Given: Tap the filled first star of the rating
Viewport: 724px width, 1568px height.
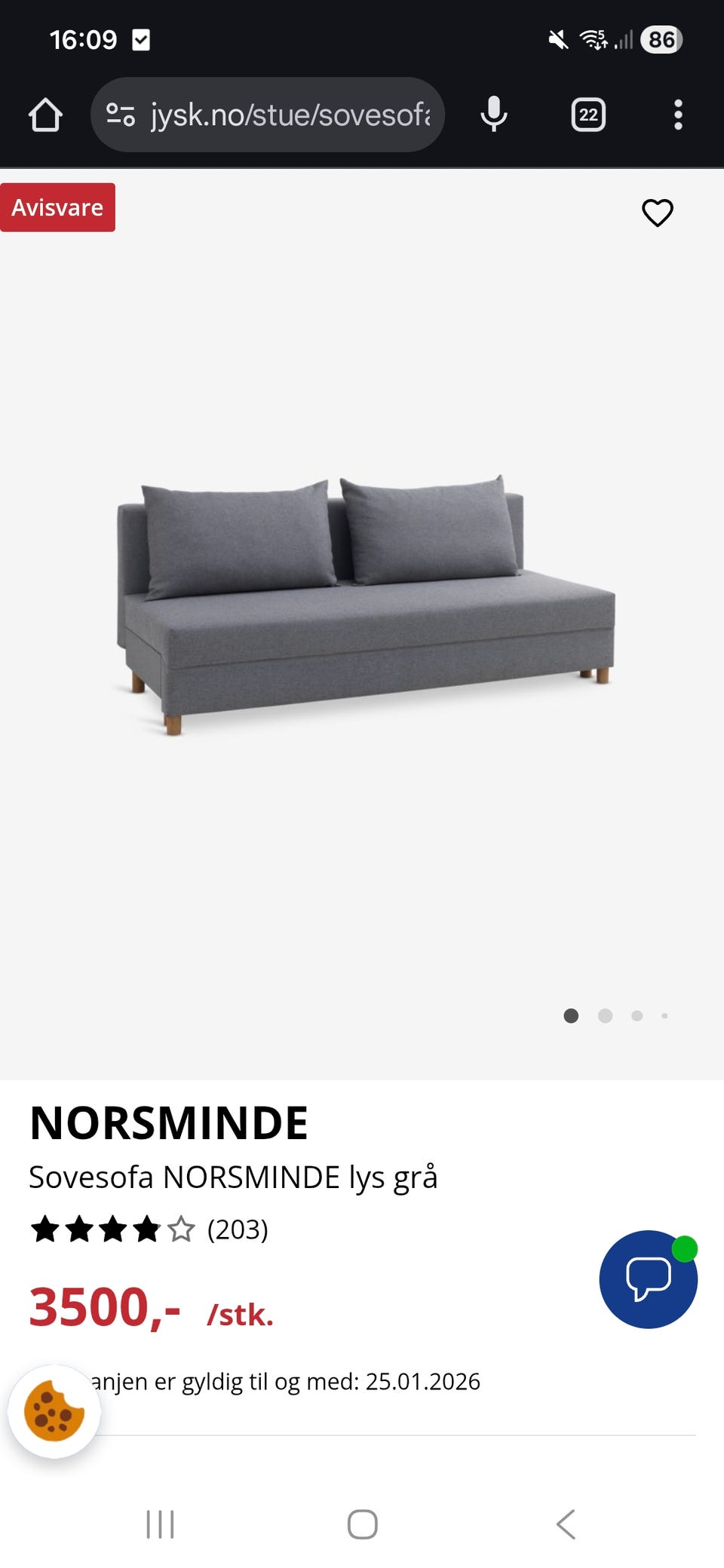Looking at the screenshot, I should pos(45,1230).
